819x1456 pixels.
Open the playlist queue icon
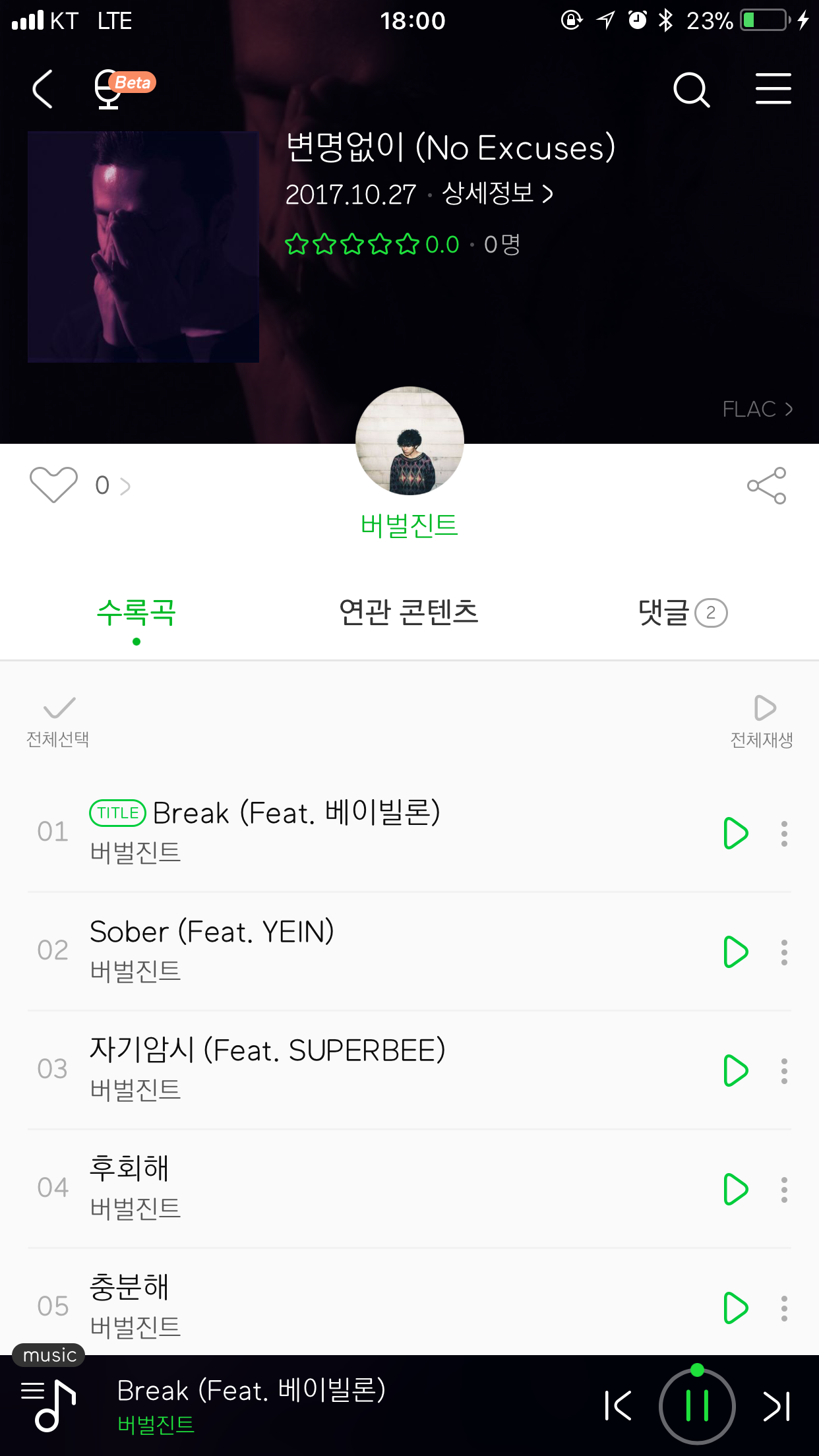(x=49, y=1406)
